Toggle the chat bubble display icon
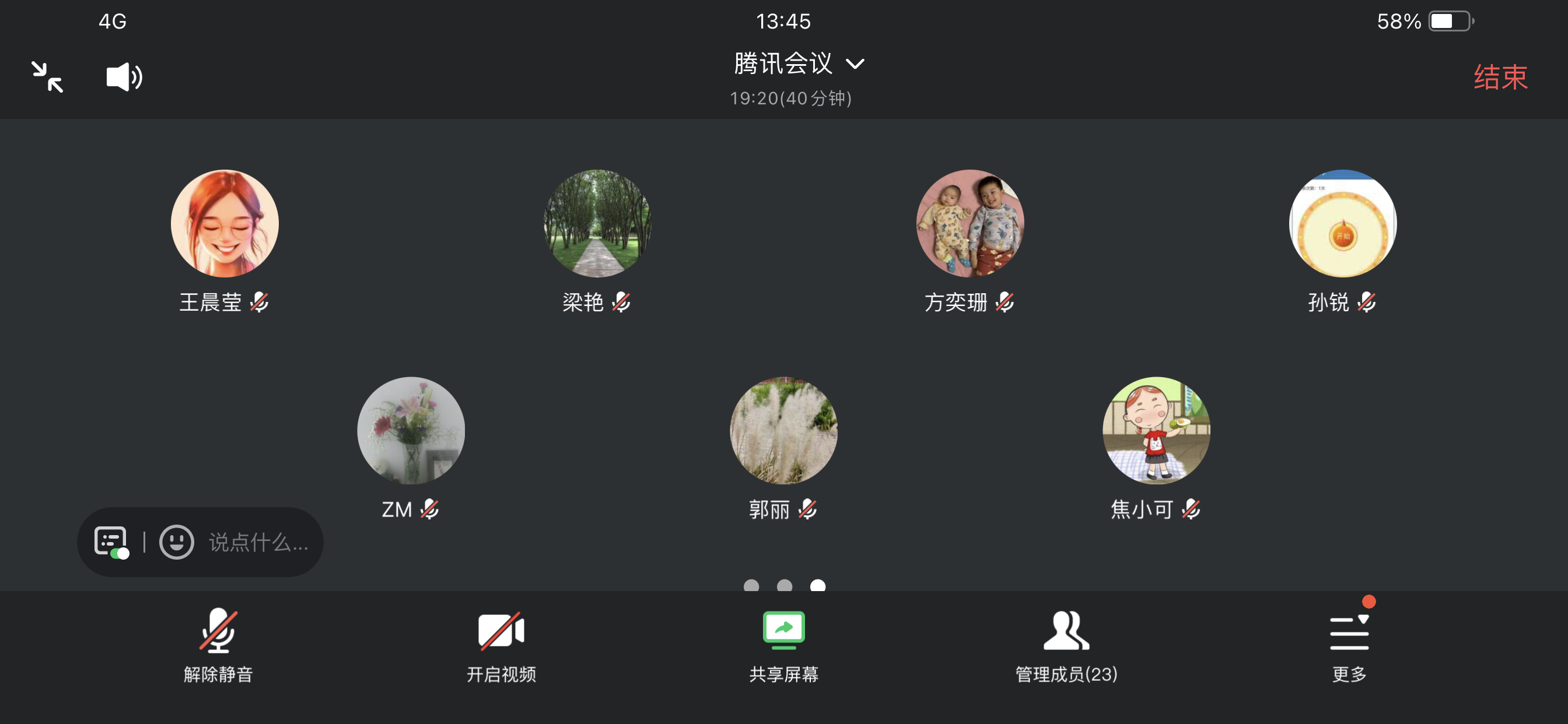The height and width of the screenshot is (724, 1568). 111,541
